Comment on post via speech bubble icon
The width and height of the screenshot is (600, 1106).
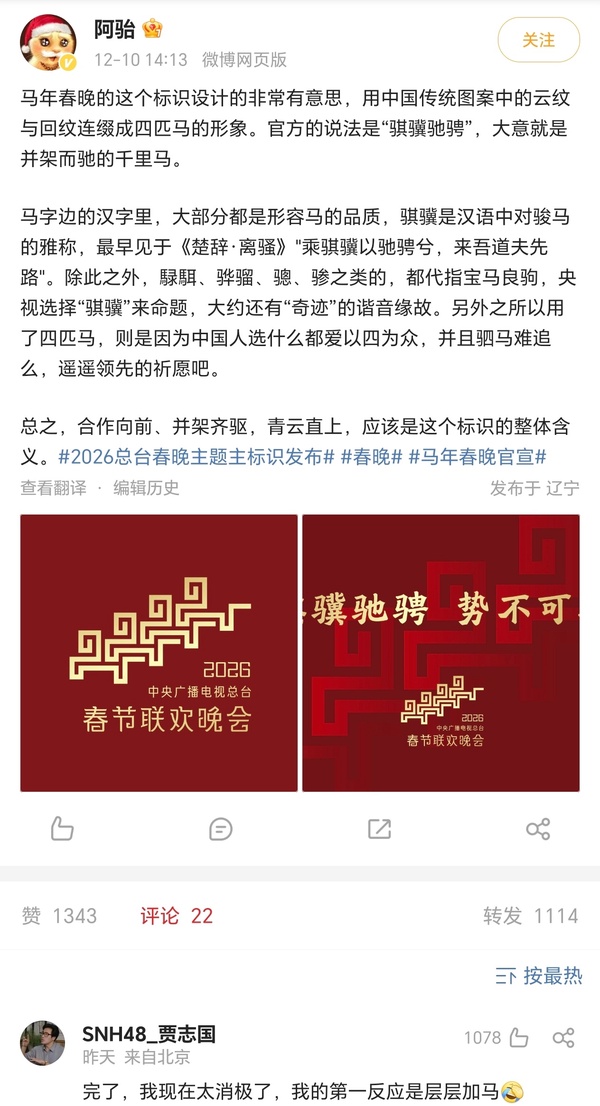pos(221,828)
